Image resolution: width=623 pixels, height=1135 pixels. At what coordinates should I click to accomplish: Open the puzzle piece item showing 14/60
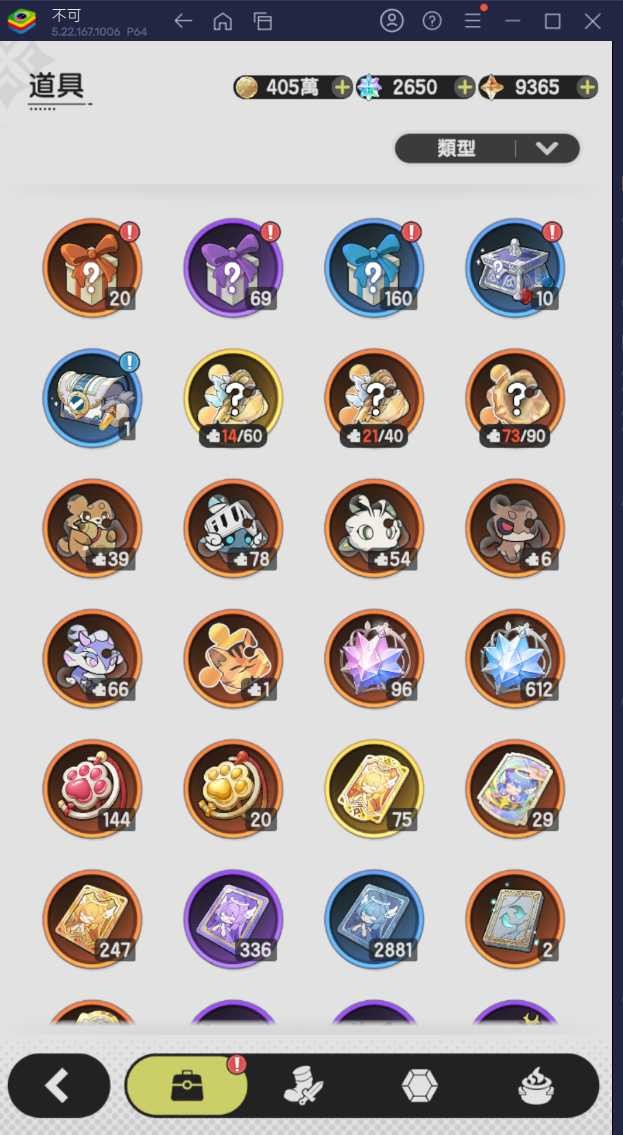pos(233,398)
